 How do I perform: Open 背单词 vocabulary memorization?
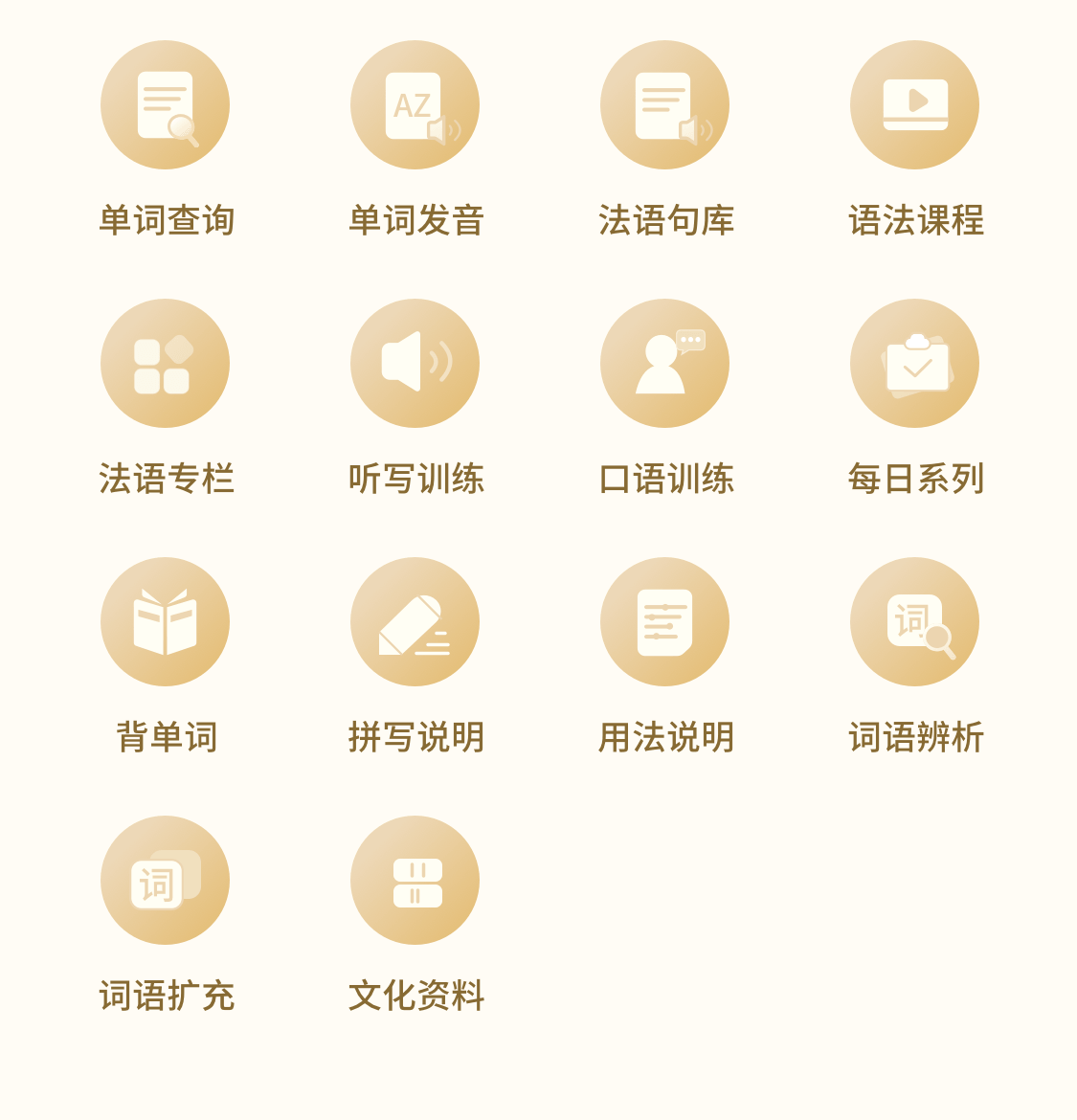pos(165,622)
